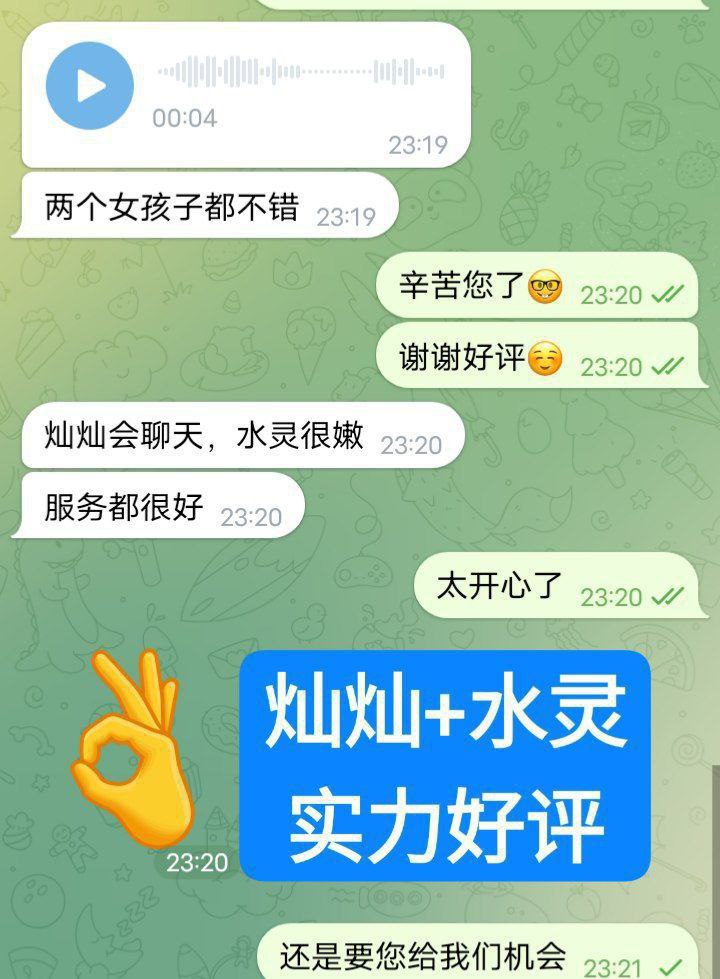Seek within the voice message waveform
Viewport: 720px width, 979px height.
click(x=300, y=71)
